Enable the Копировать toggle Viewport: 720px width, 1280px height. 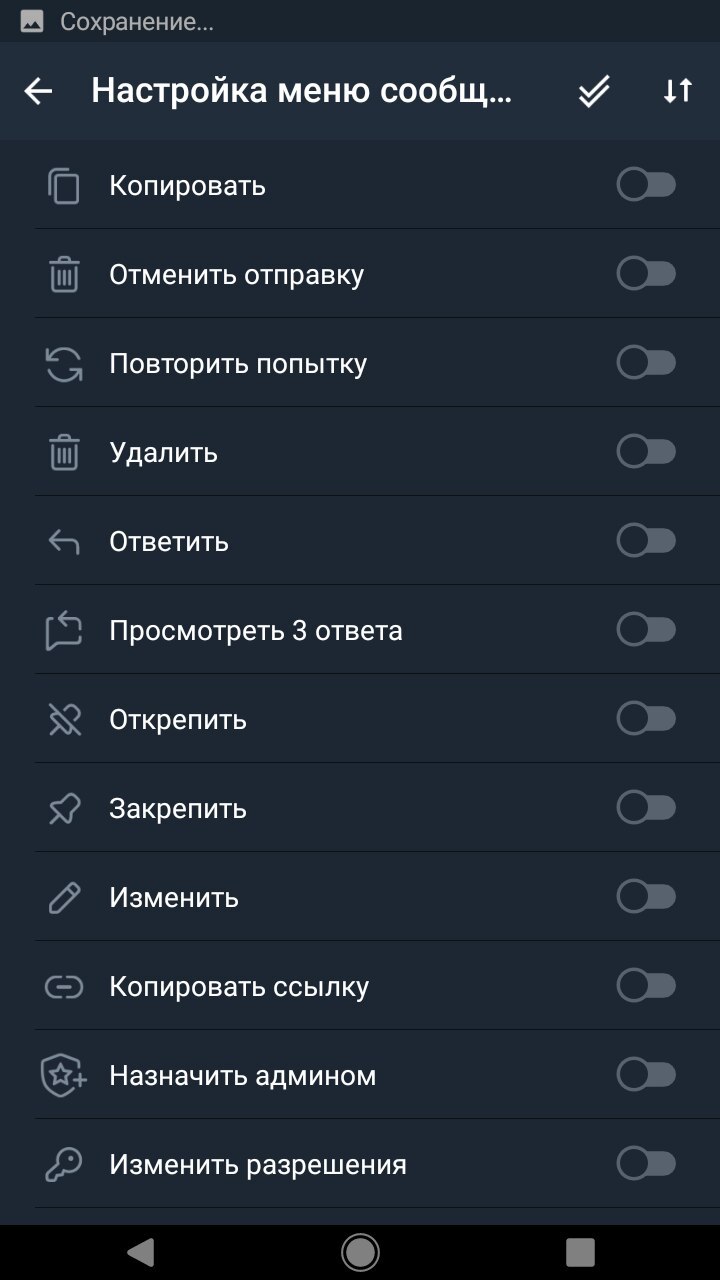pos(646,185)
